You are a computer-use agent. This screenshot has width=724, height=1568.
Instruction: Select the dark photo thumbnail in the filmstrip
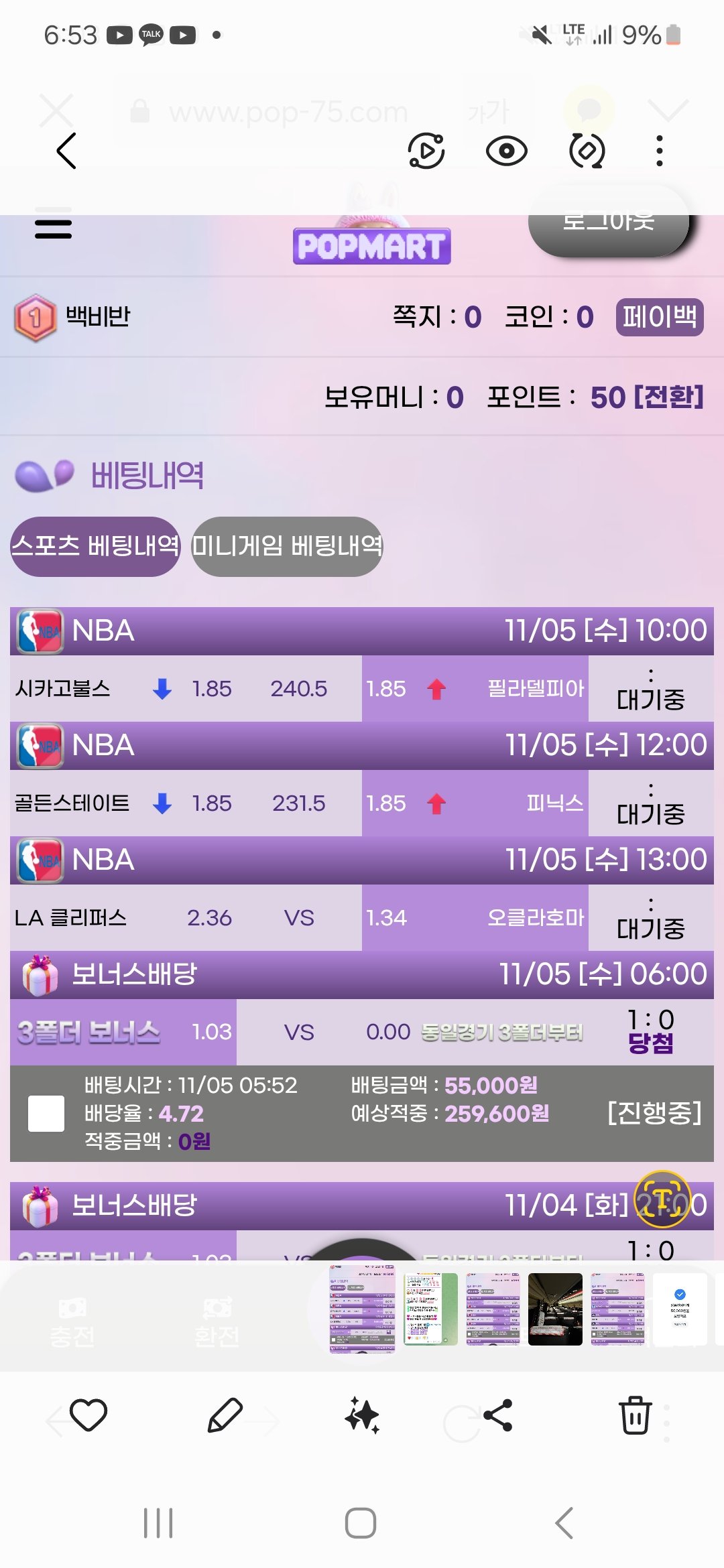click(555, 1309)
